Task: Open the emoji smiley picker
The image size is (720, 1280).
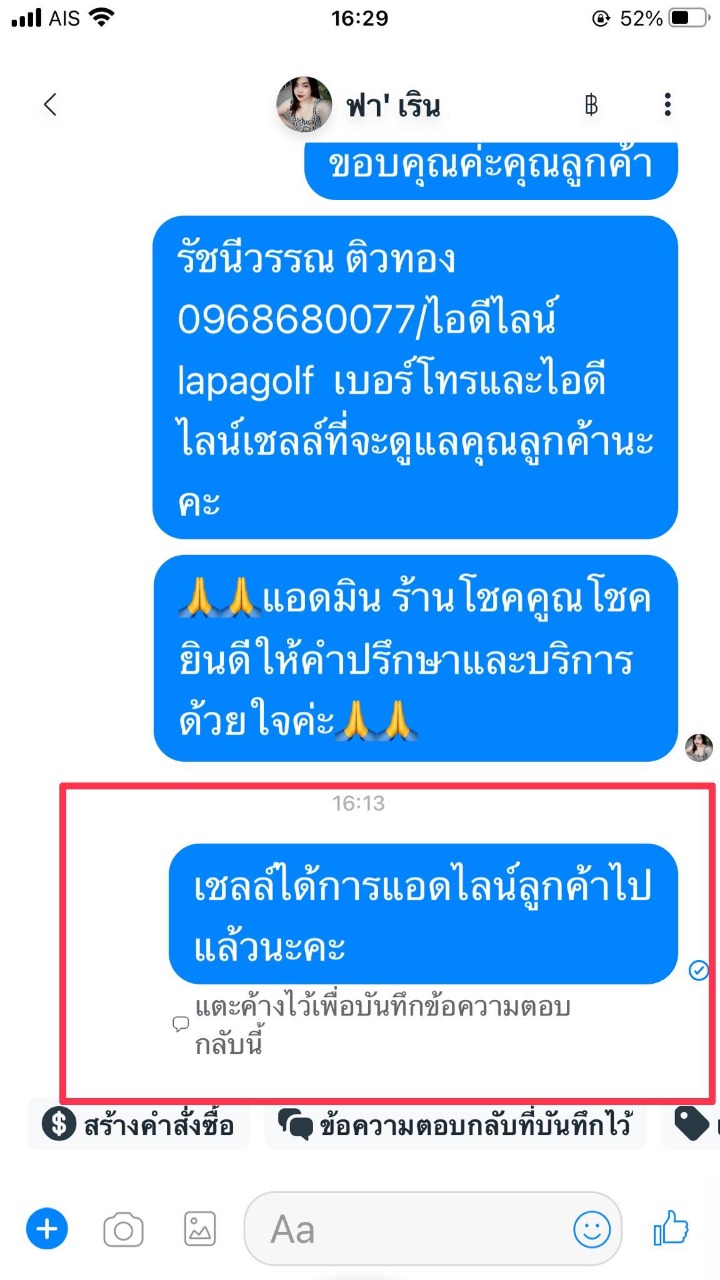Action: [591, 1228]
